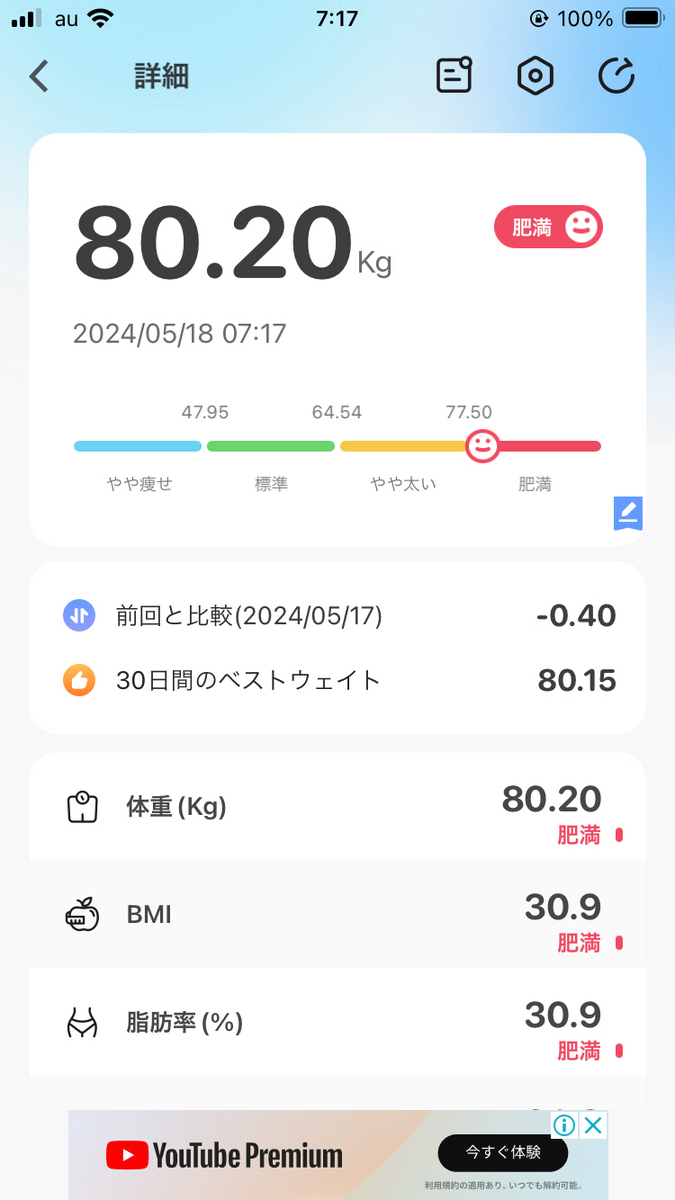Open the 体重 (Kg) row
This screenshot has height=1200, width=675.
[337, 807]
